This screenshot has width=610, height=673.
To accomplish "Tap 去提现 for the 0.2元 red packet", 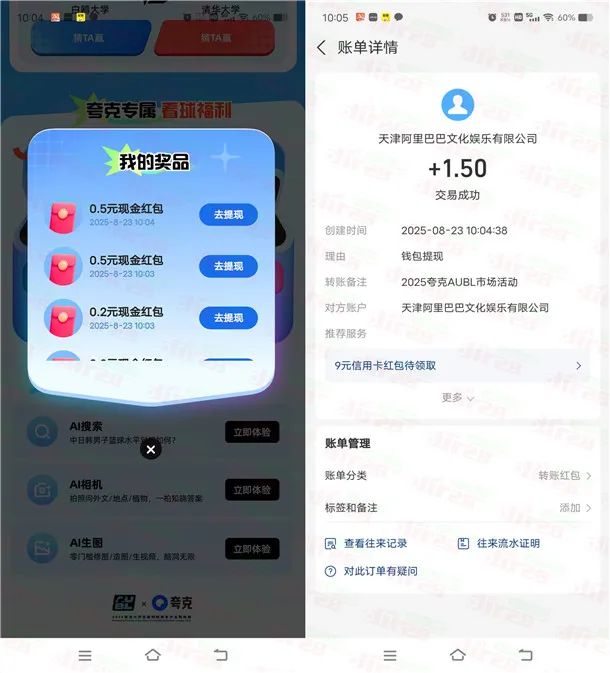I will click(x=228, y=318).
